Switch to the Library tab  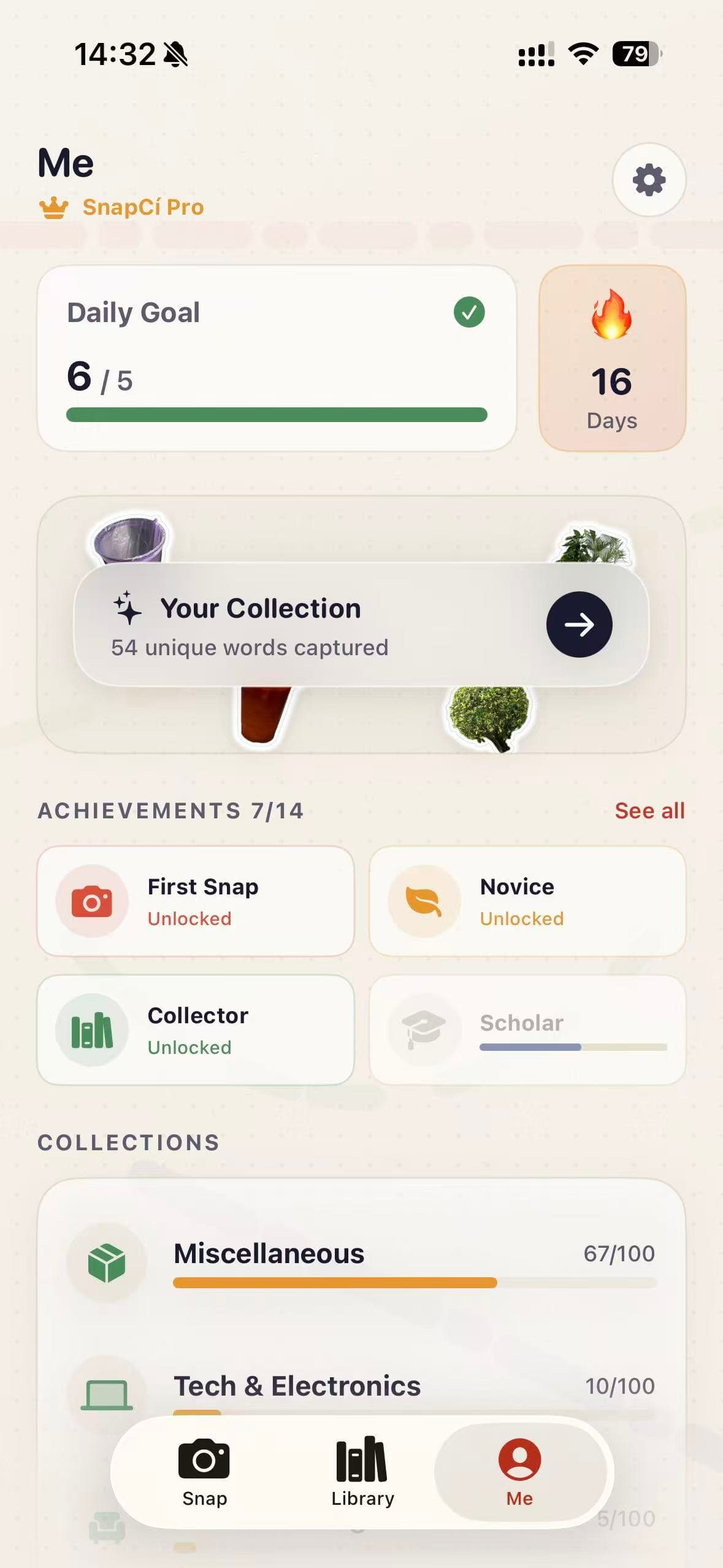pos(362,1472)
